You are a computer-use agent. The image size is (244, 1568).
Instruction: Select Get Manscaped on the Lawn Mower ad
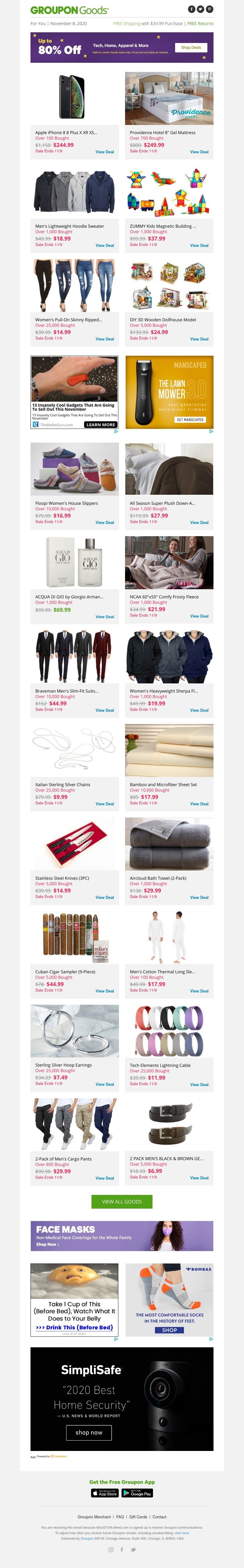(x=190, y=420)
